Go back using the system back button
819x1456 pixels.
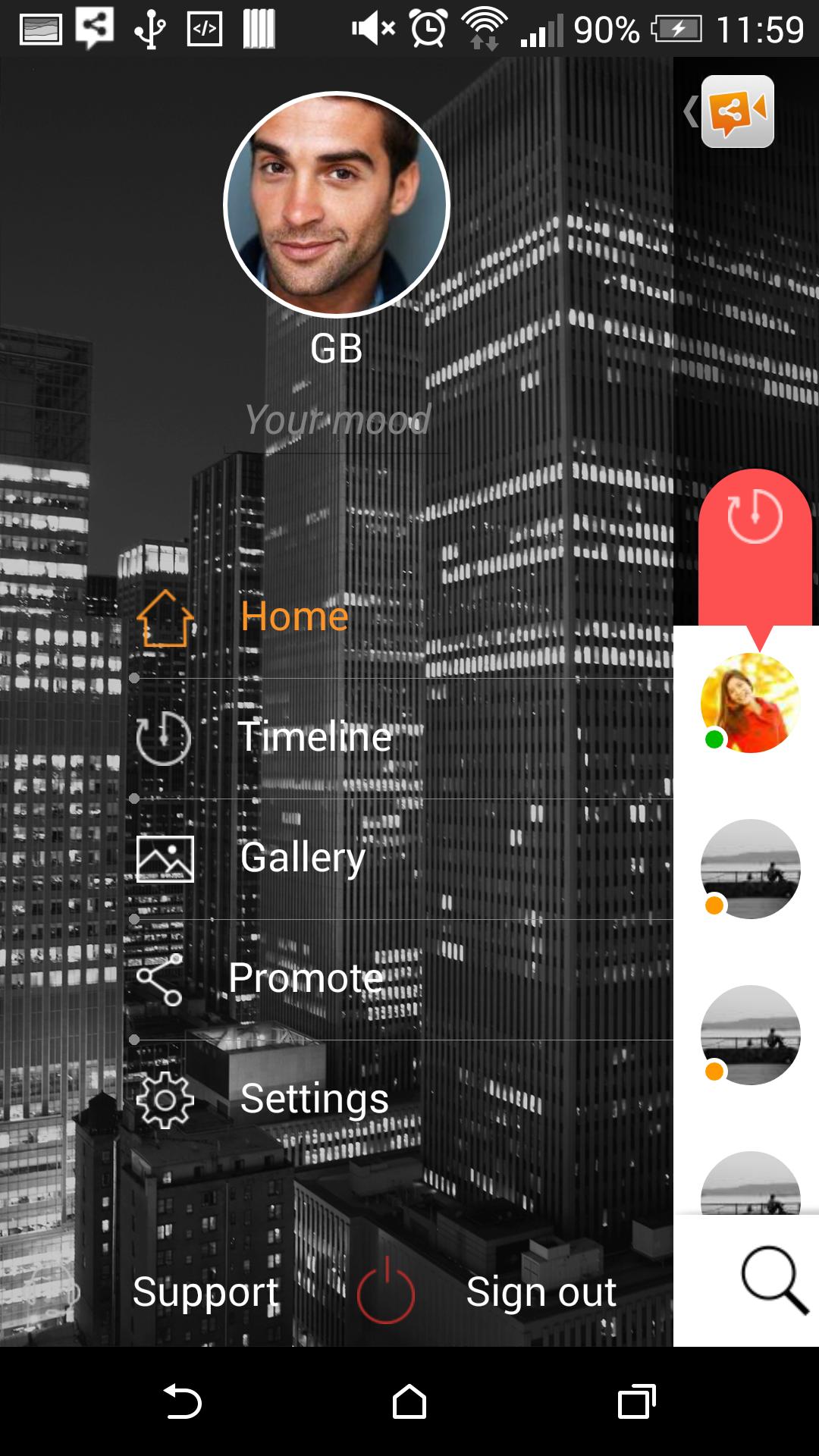click(182, 1401)
